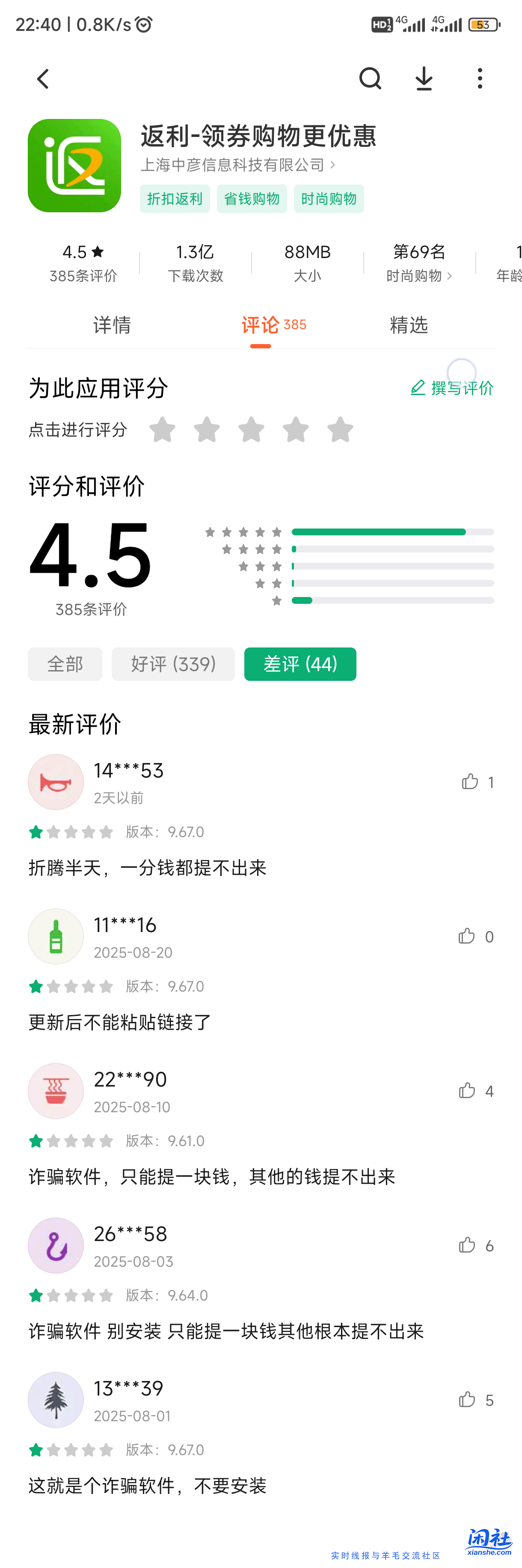Open the downloads icon in top bar
Viewport: 522px width, 1568px height.
click(x=424, y=79)
